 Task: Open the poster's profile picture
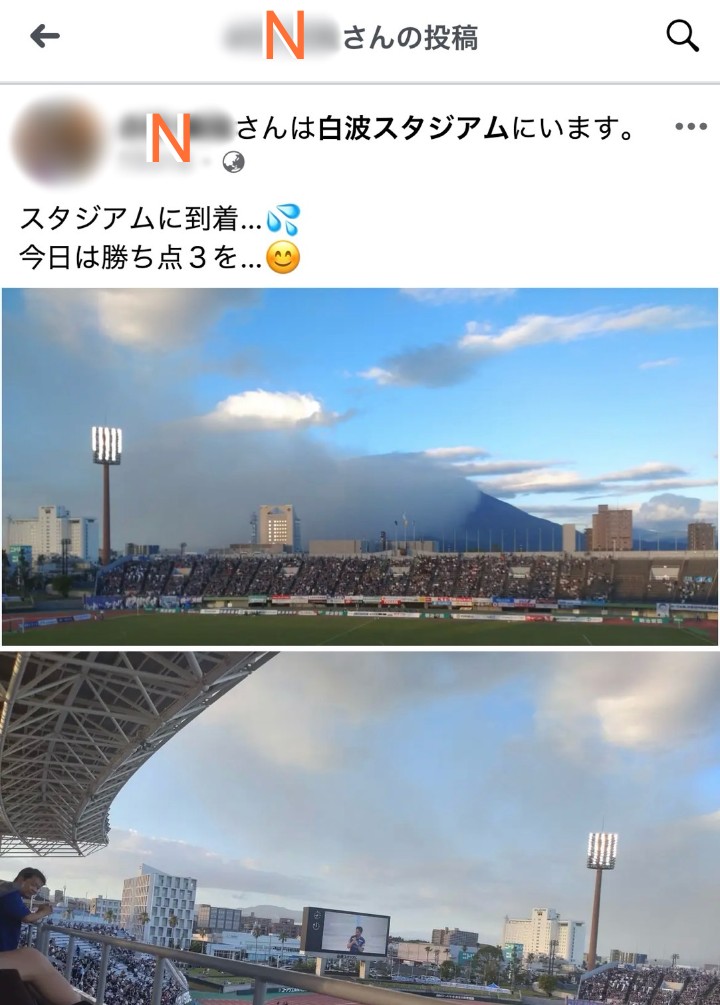pyautogui.click(x=58, y=141)
